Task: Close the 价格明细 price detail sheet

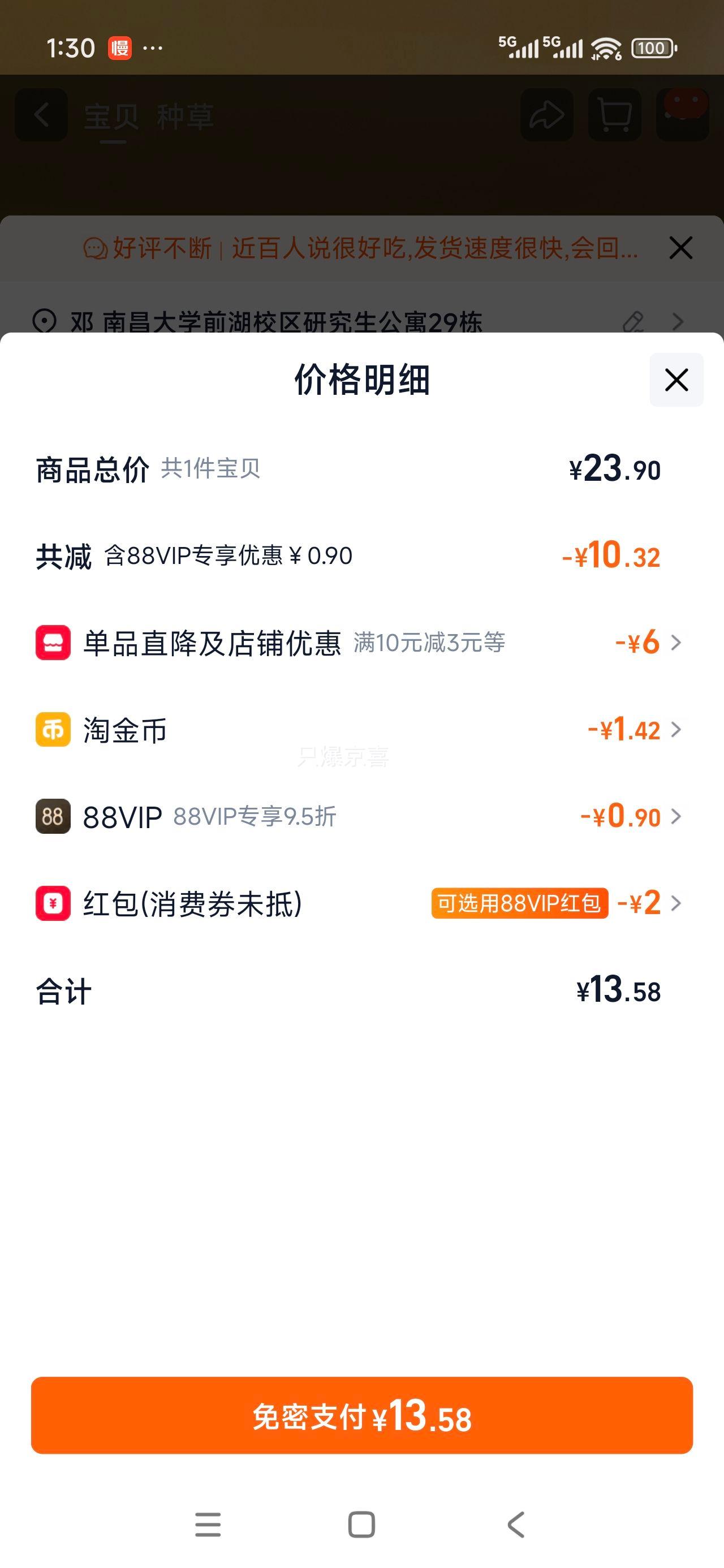Action: (676, 380)
